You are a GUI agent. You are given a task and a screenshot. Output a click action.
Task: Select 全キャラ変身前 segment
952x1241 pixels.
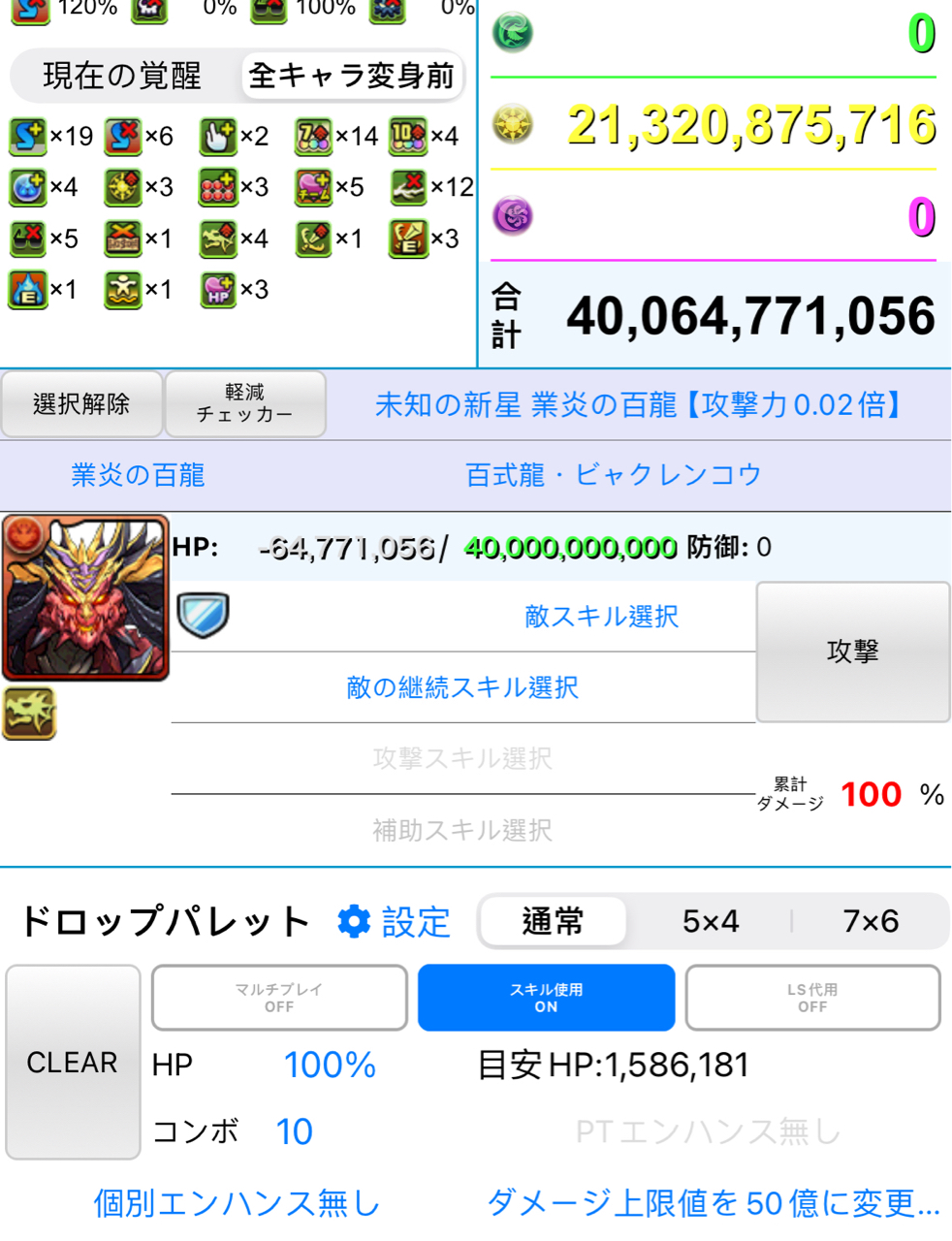pyautogui.click(x=351, y=76)
